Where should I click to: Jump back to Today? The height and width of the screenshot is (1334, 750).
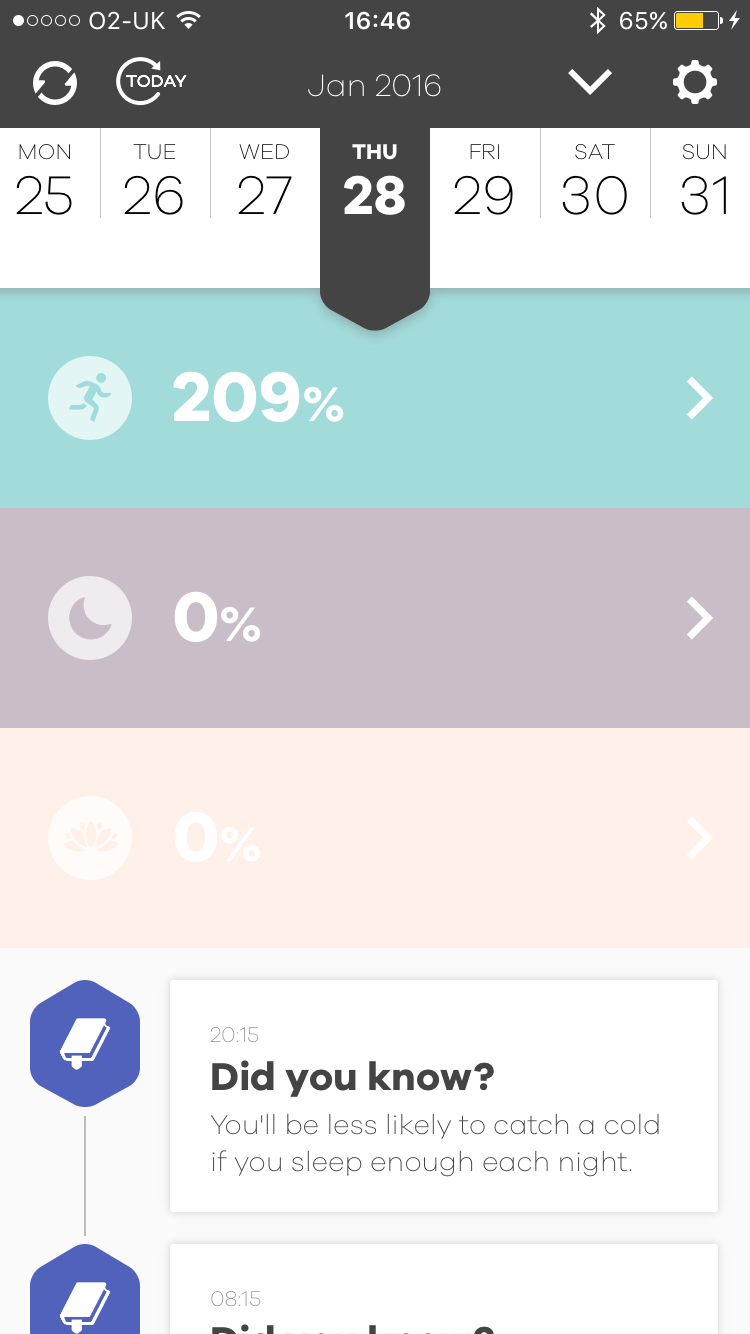152,83
